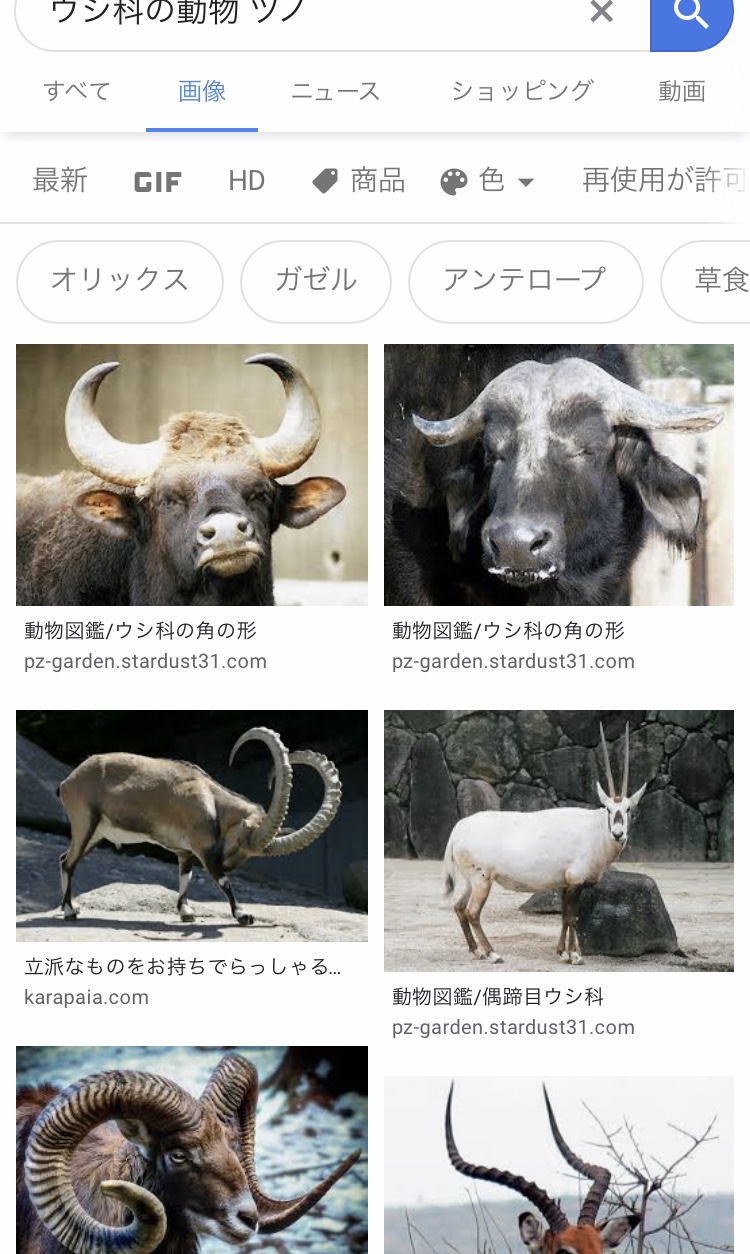The width and height of the screenshot is (750, 1254).
Task: Switch to the 動画 tab
Action: [682, 92]
